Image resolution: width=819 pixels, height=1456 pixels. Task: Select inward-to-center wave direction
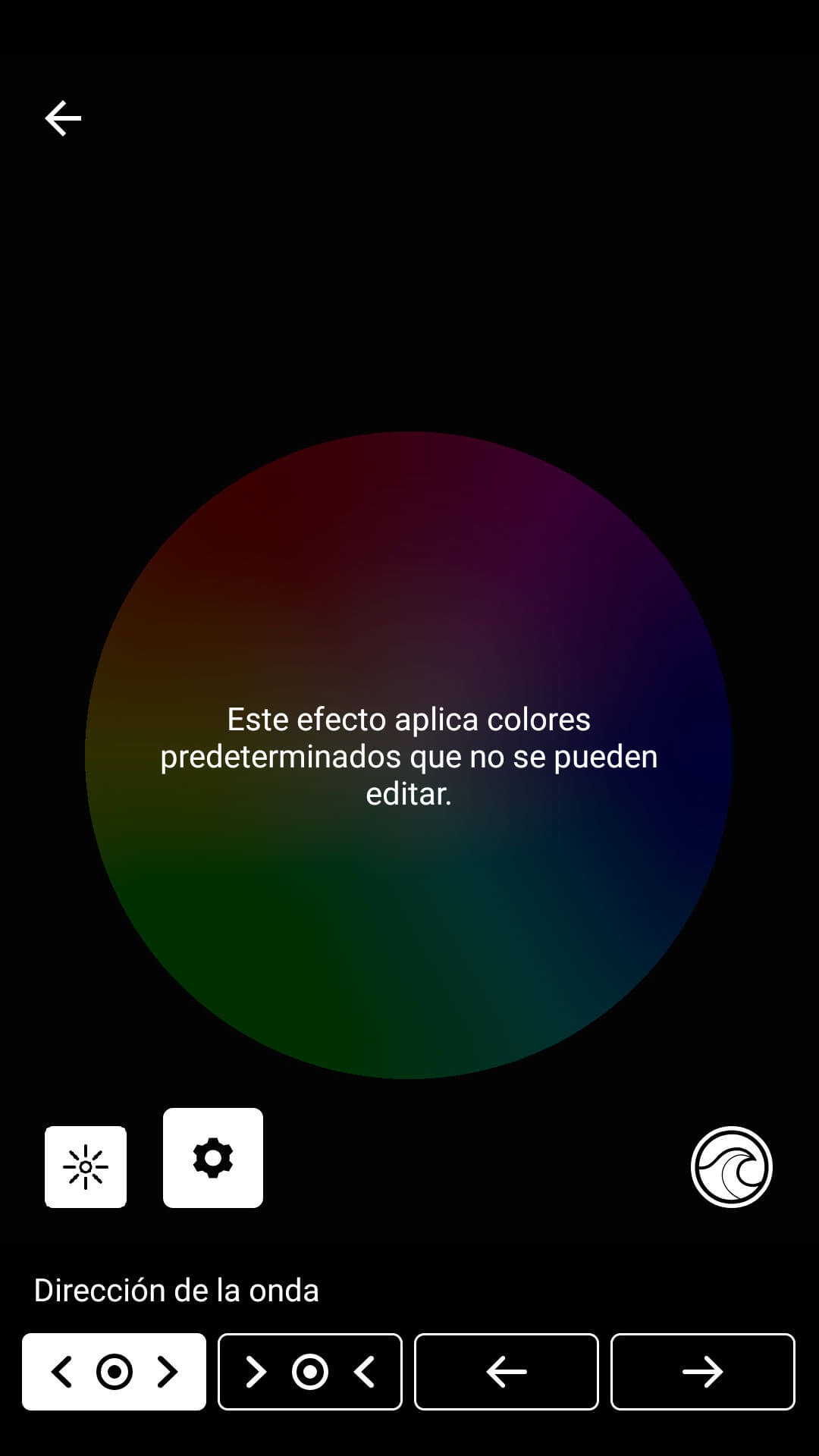tap(310, 1372)
